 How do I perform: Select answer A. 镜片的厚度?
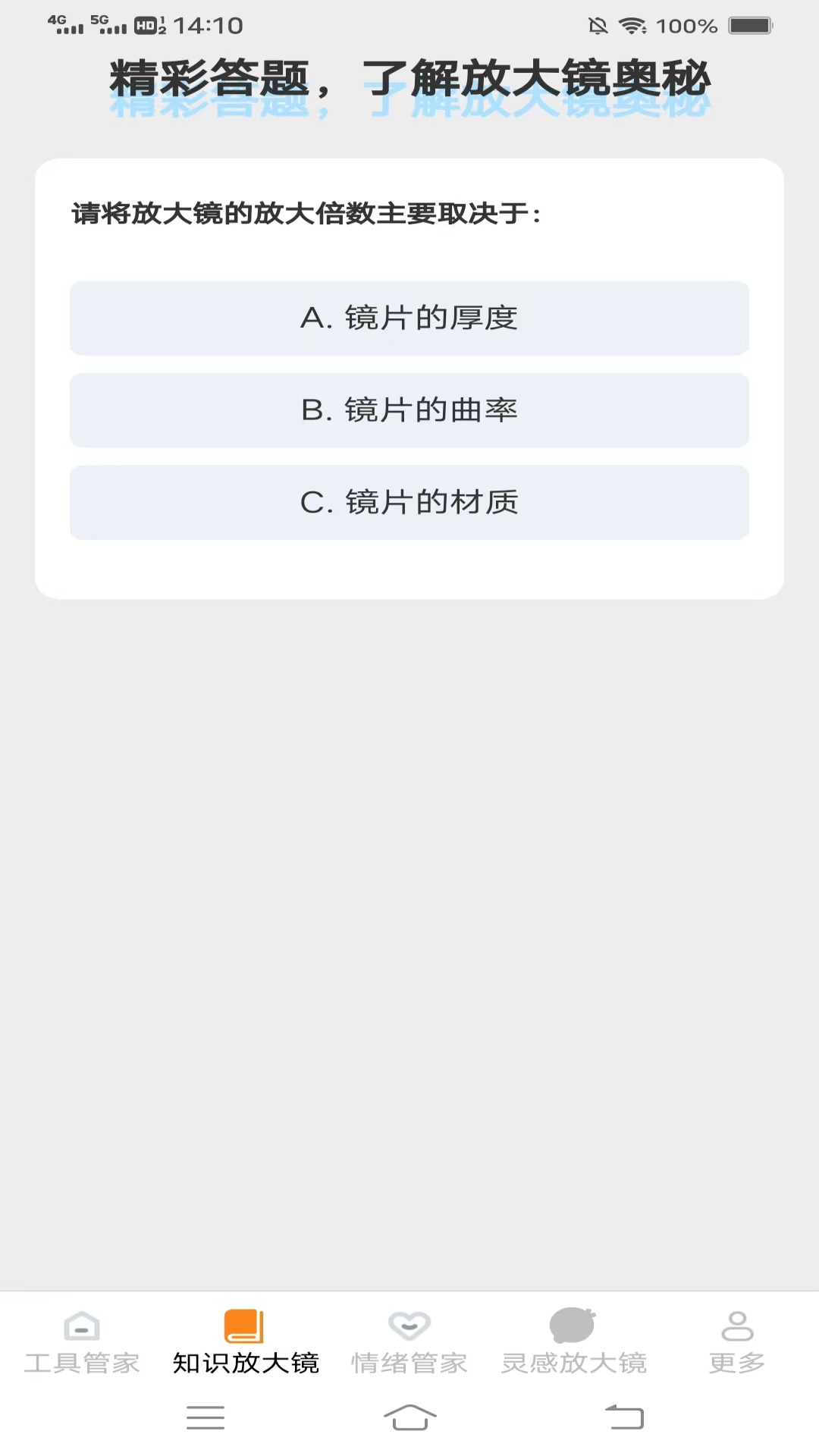409,318
